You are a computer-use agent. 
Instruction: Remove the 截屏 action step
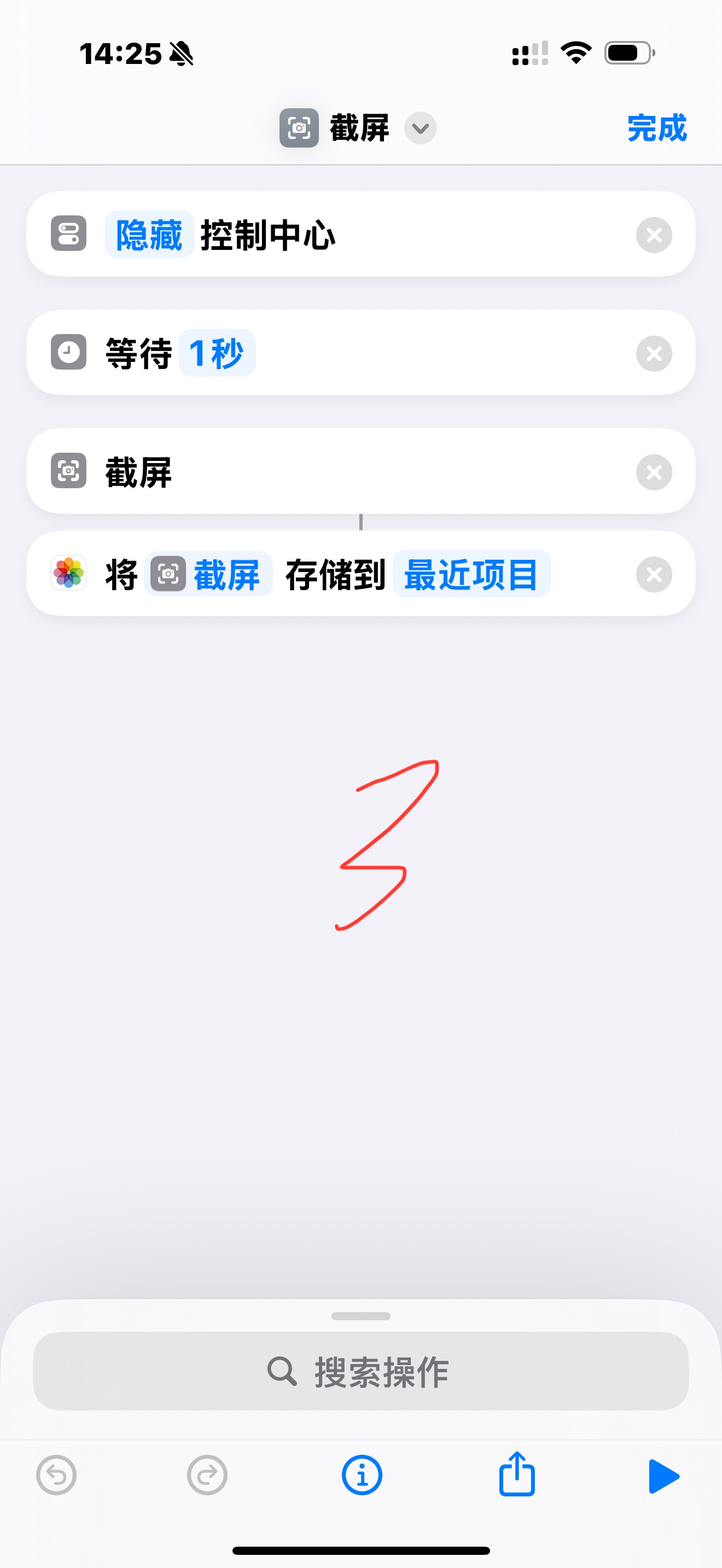[x=653, y=472]
